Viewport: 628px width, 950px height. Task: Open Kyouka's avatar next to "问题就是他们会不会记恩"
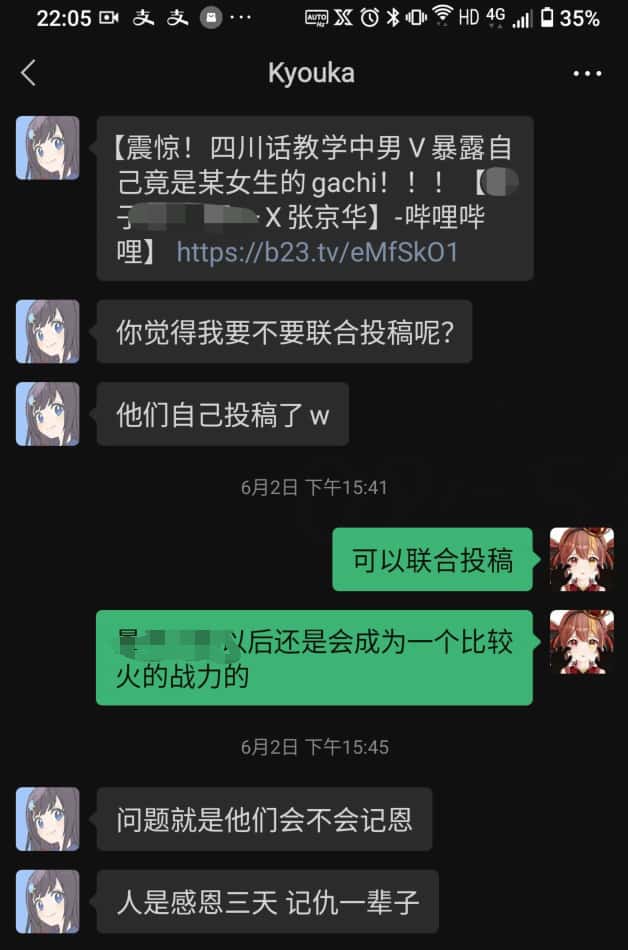pos(47,818)
